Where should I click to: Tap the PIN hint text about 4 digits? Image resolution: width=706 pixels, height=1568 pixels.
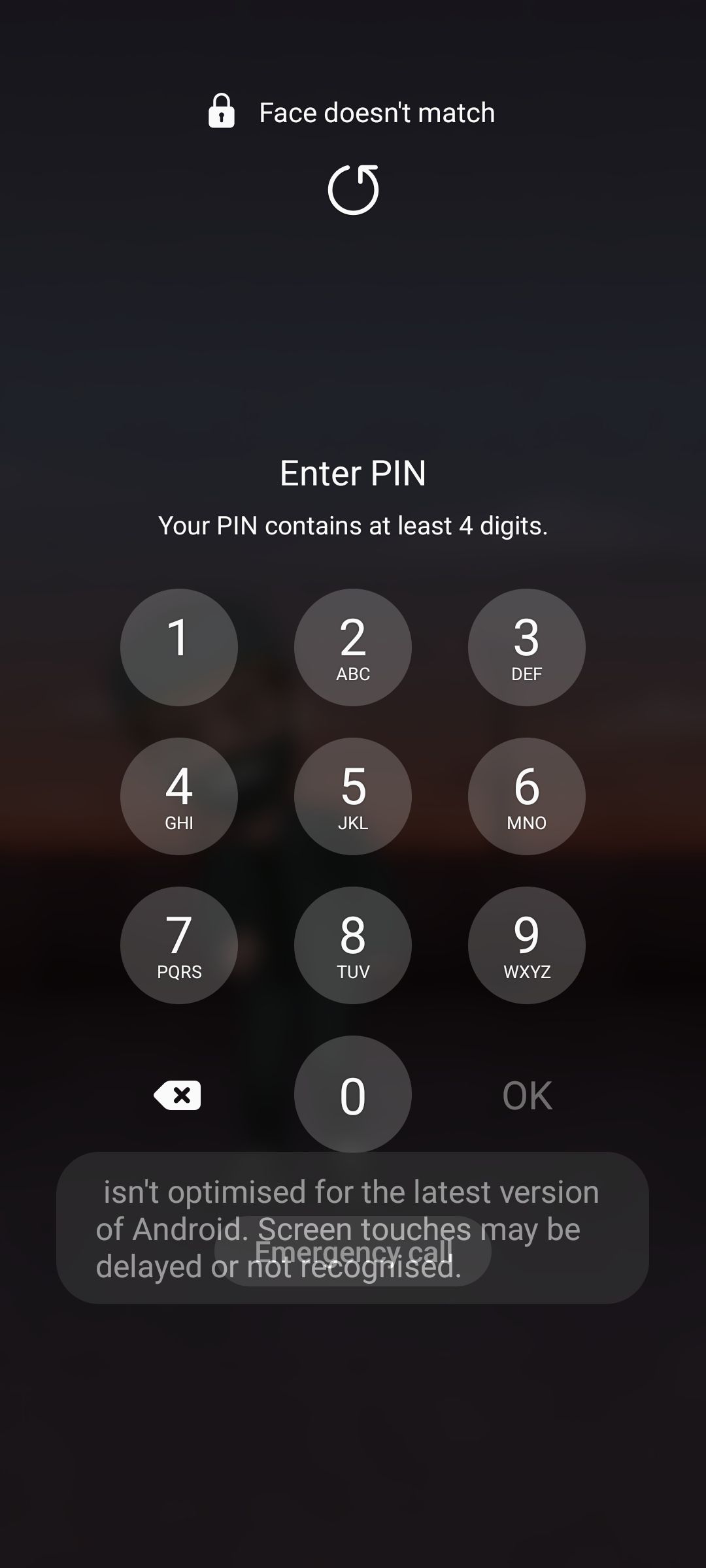353,525
